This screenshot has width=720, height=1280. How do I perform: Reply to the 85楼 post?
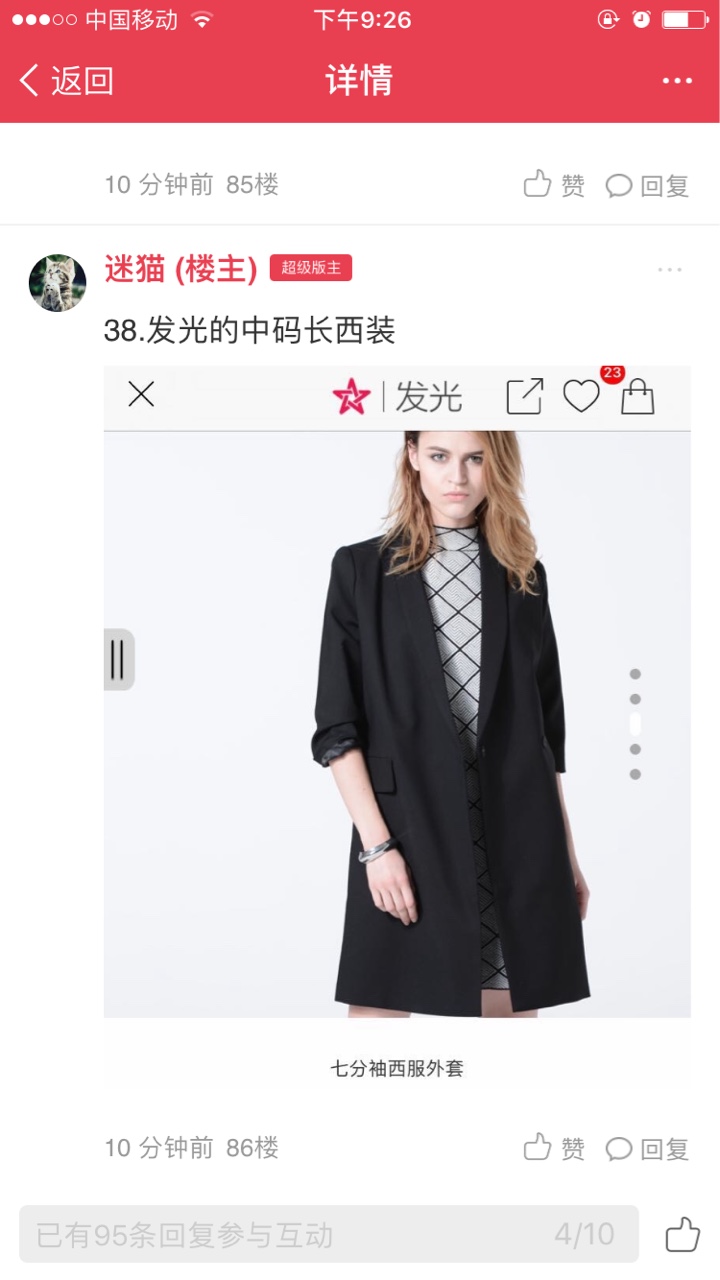(648, 185)
